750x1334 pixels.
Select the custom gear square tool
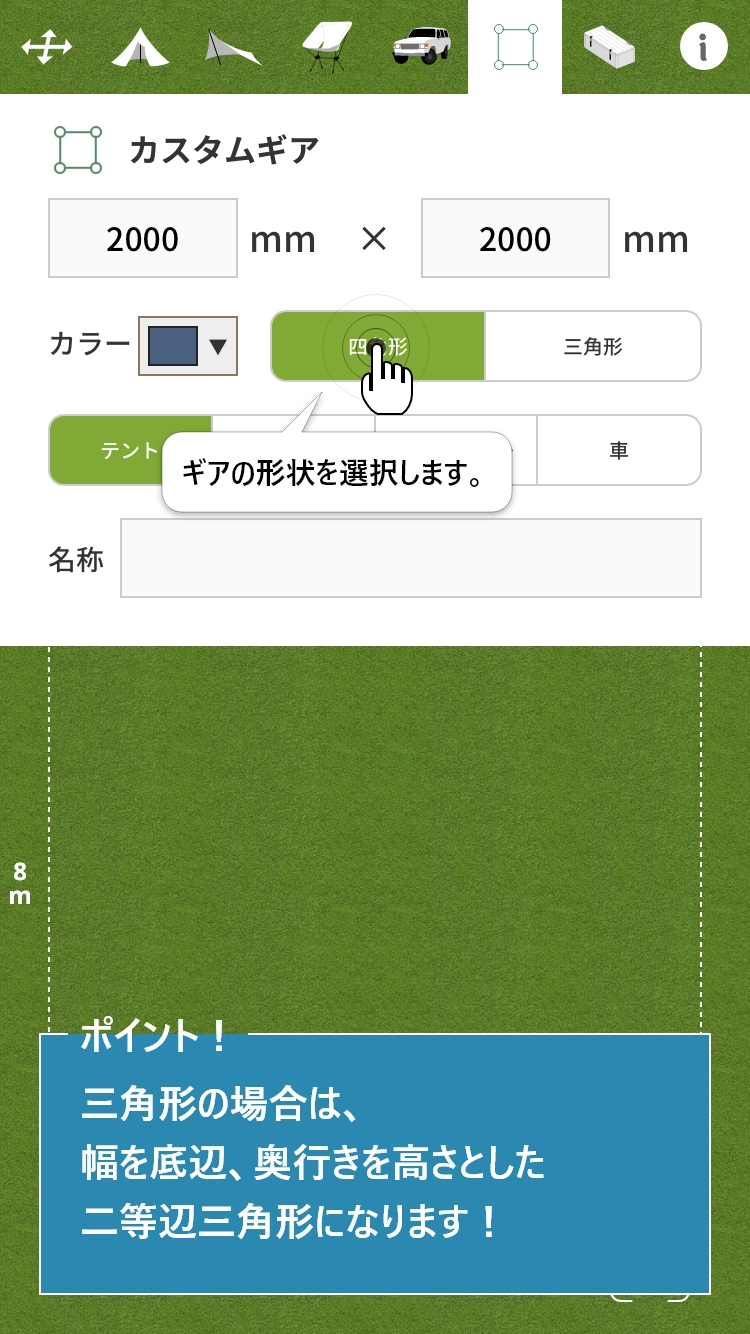pos(515,47)
